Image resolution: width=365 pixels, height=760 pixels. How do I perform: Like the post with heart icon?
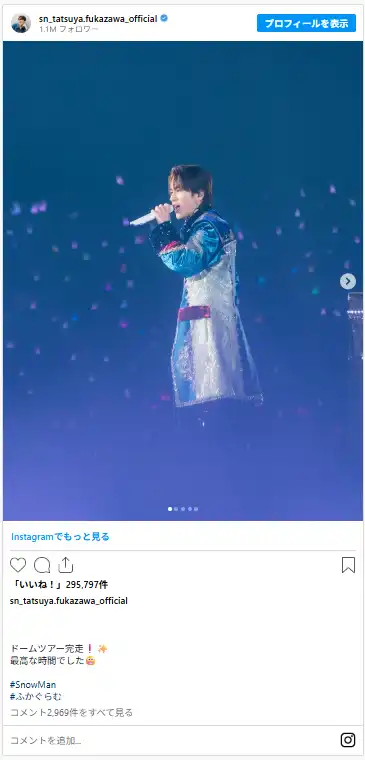coord(18,565)
